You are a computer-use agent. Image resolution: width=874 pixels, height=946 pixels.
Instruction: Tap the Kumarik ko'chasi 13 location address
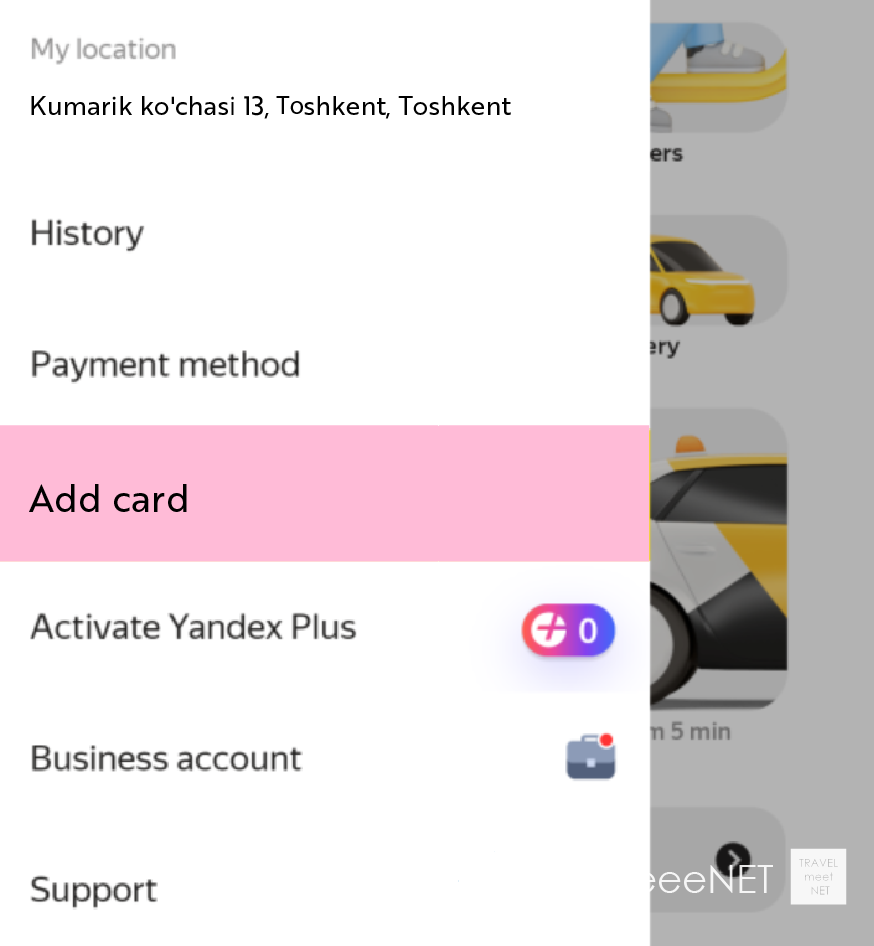[270, 106]
